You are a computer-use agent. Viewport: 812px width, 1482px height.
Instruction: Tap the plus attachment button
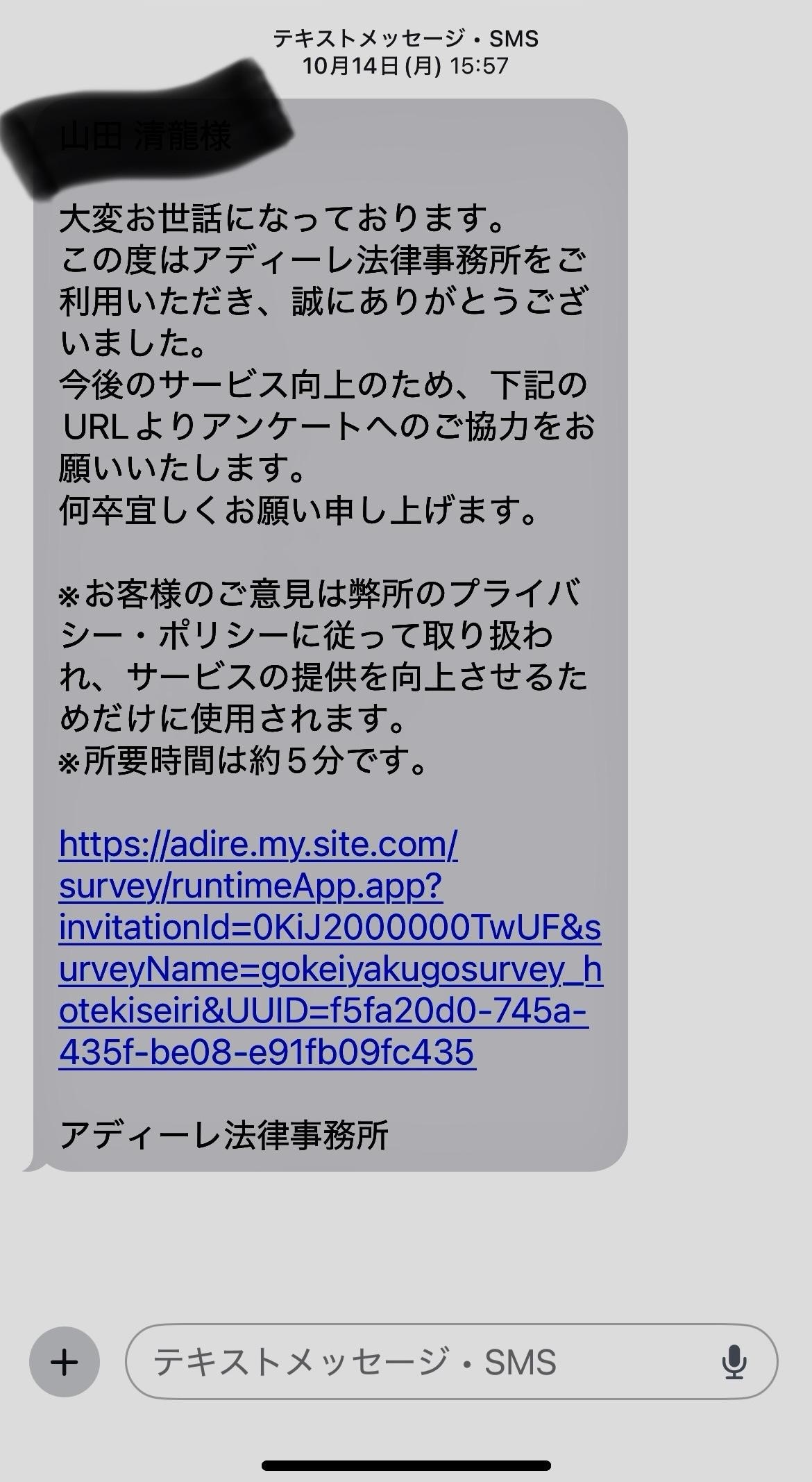64,1361
